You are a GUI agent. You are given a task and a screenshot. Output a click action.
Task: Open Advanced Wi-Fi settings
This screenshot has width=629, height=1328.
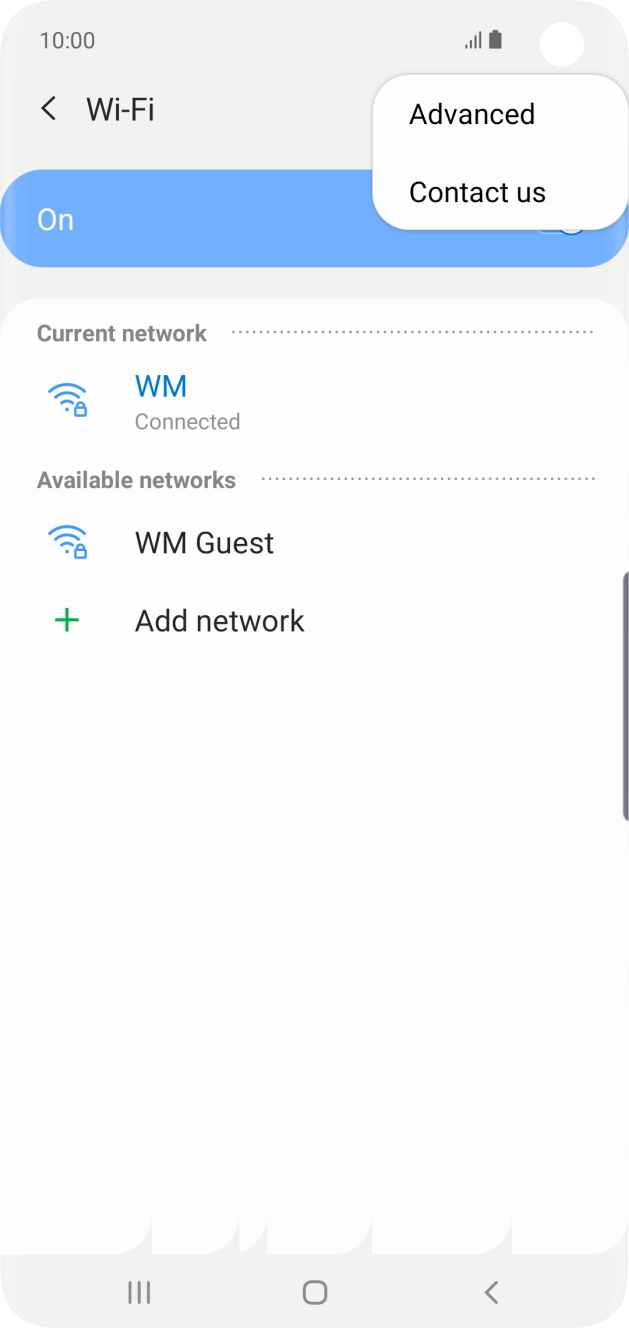471,114
